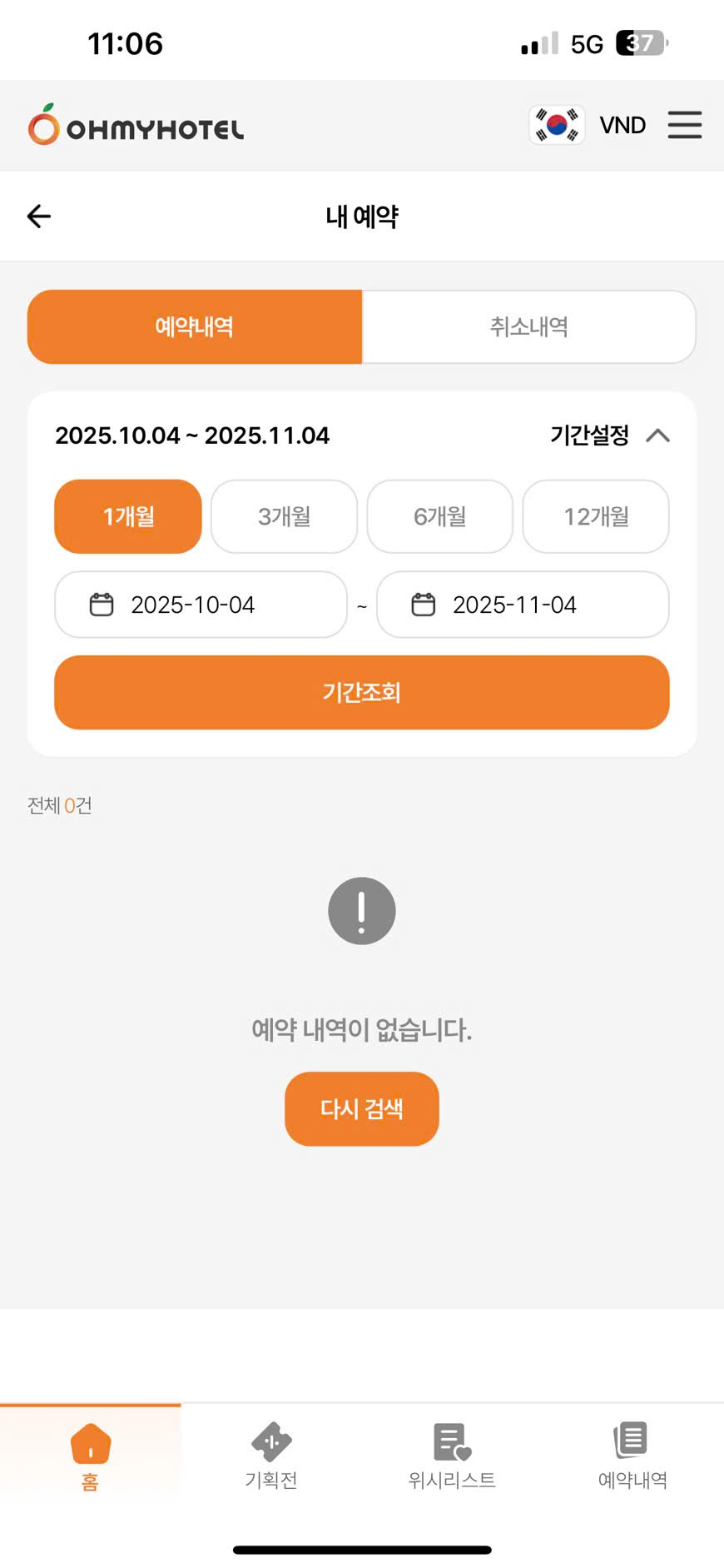Pick the 12개월 period chip
The height and width of the screenshot is (1568, 724).
596,516
